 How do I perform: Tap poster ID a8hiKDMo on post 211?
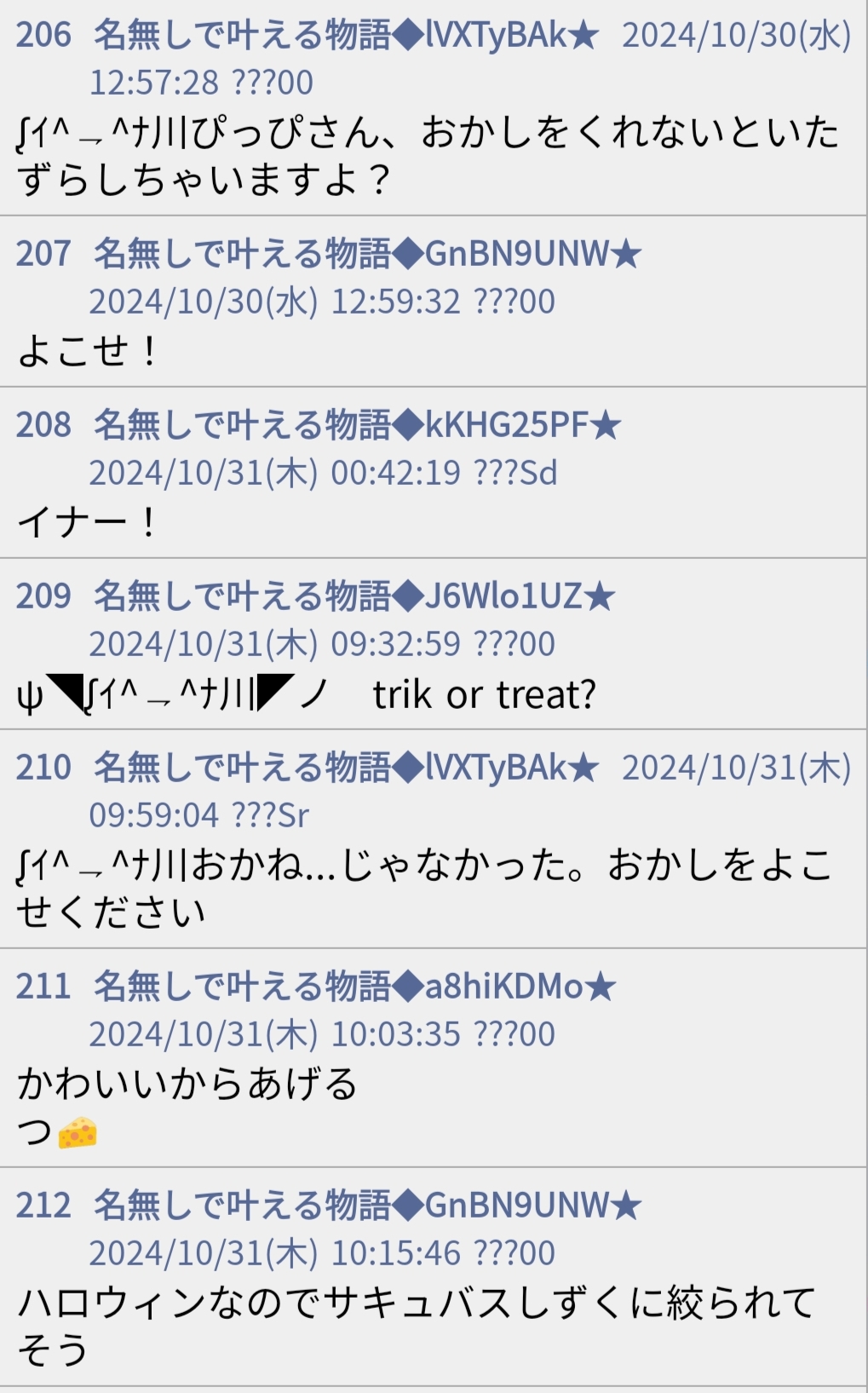coord(505,987)
